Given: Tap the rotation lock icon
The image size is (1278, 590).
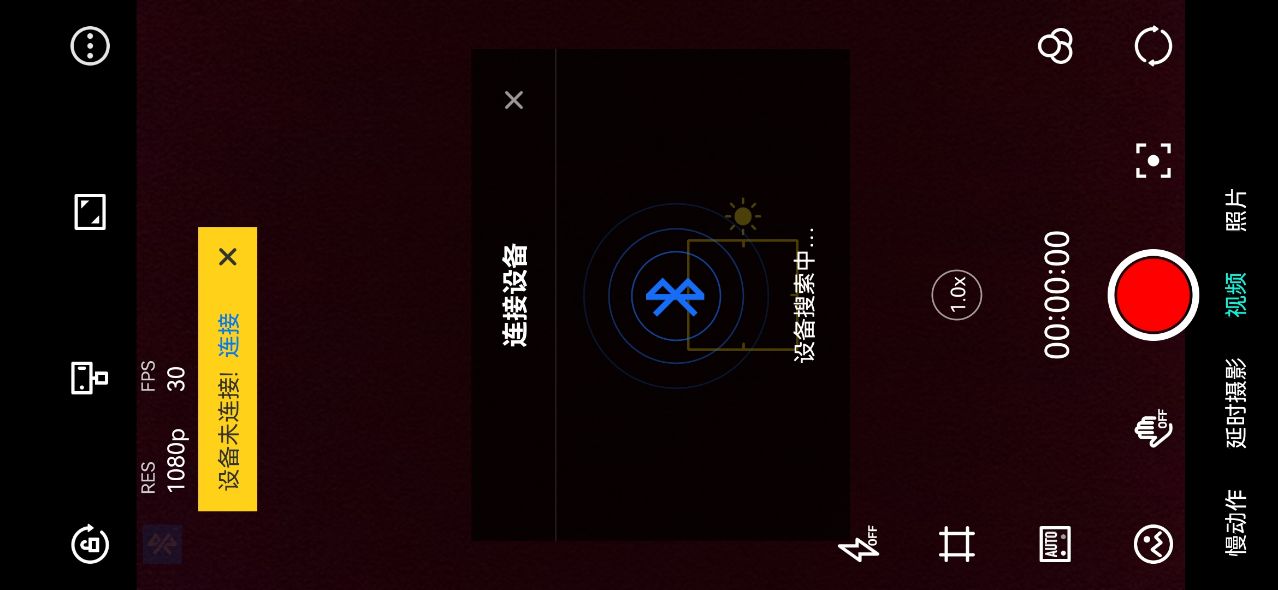Looking at the screenshot, I should tap(90, 544).
